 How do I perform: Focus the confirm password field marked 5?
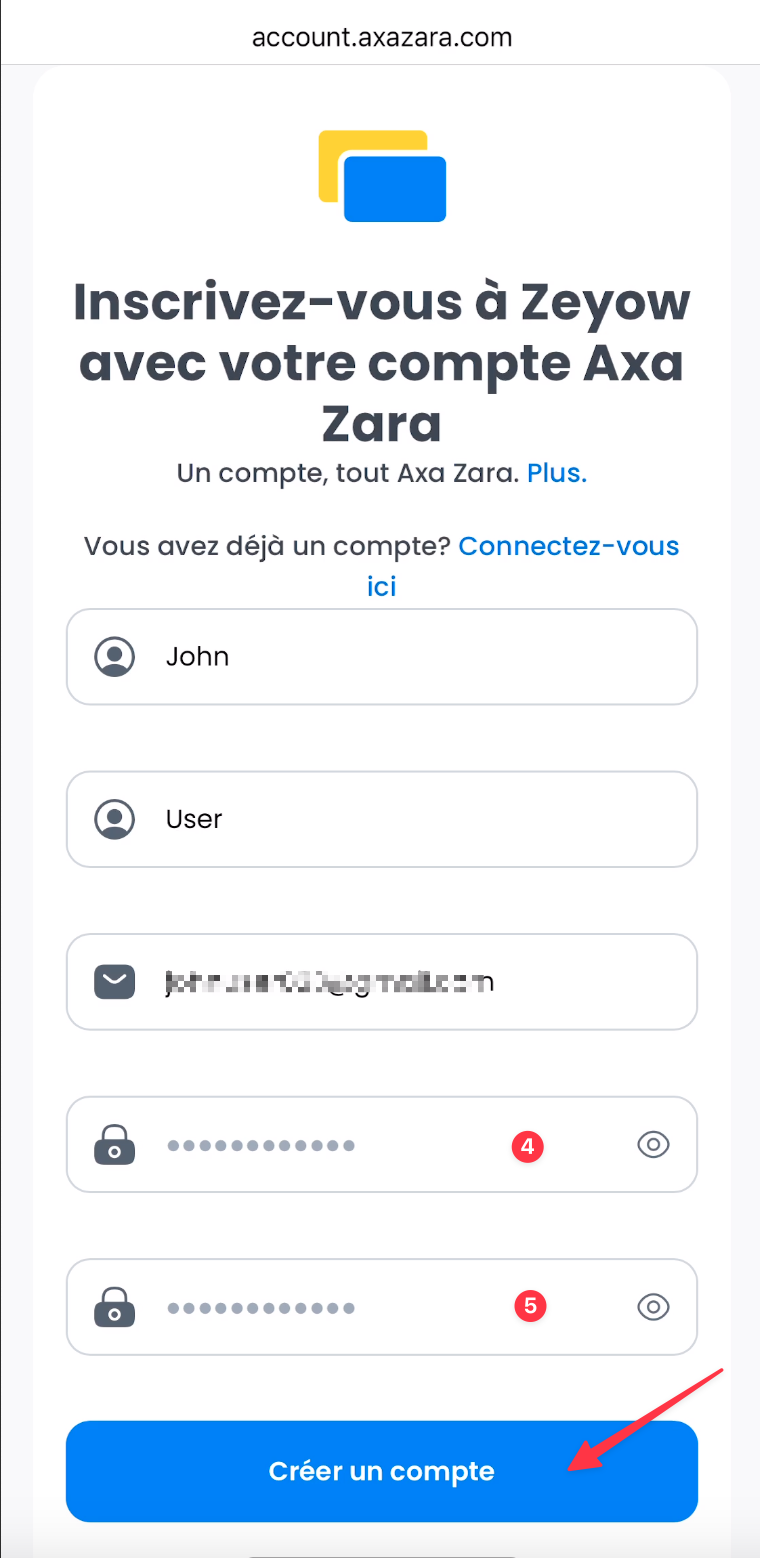pos(382,1306)
